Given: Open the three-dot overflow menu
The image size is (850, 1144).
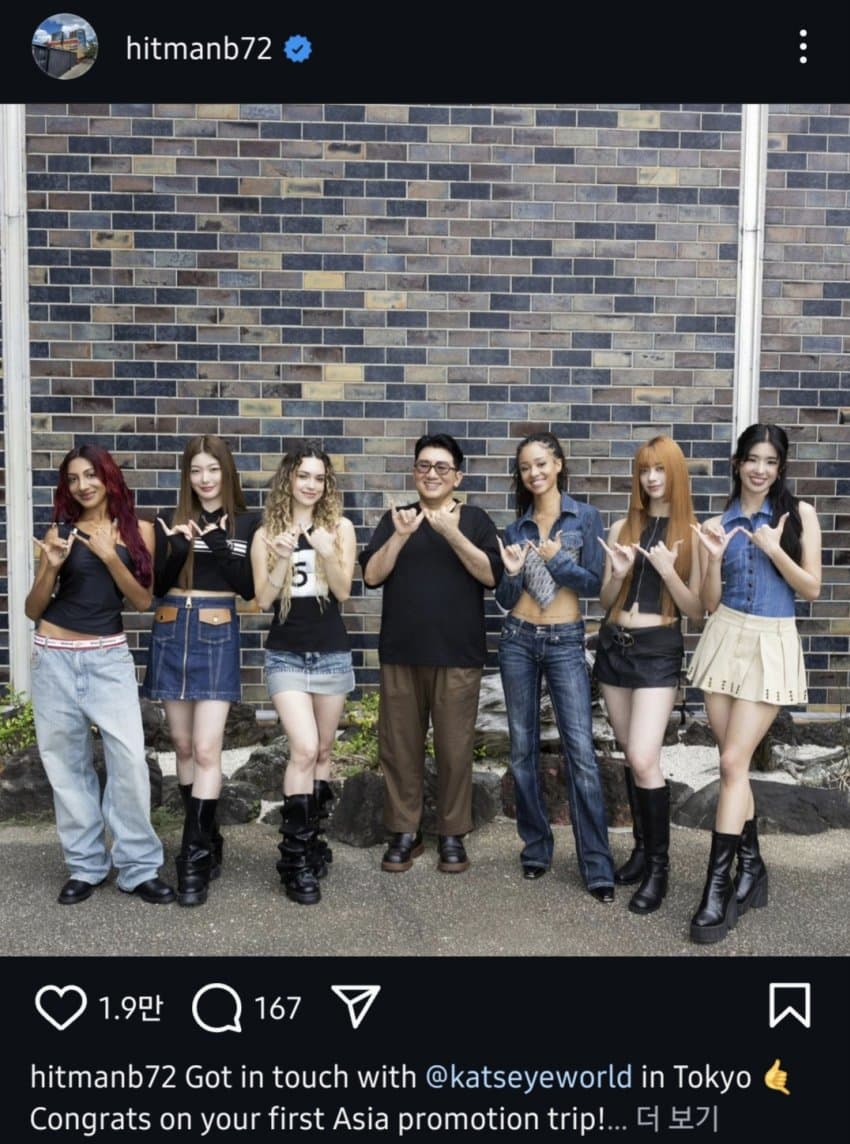Looking at the screenshot, I should (802, 46).
